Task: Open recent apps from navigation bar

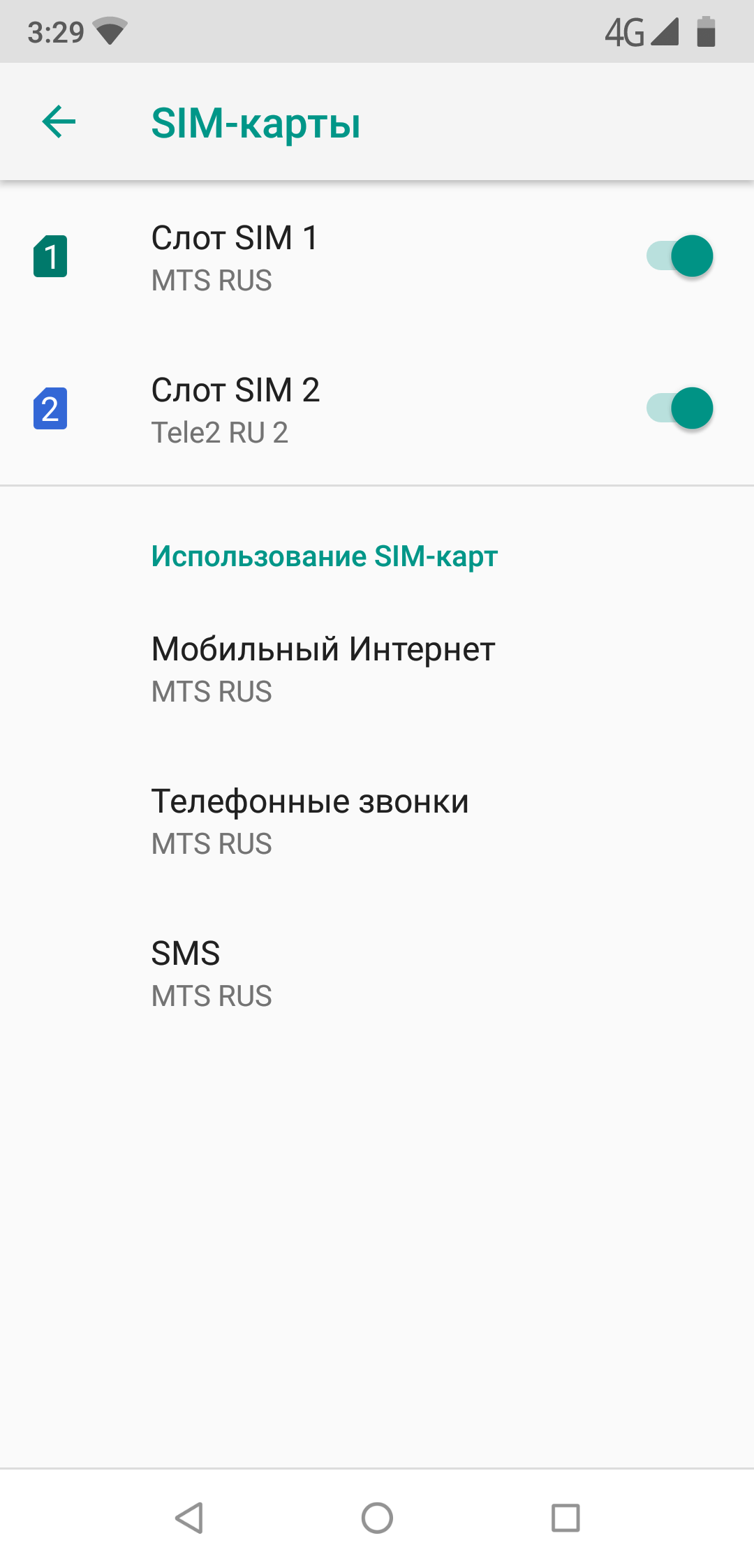Action: click(x=565, y=1518)
